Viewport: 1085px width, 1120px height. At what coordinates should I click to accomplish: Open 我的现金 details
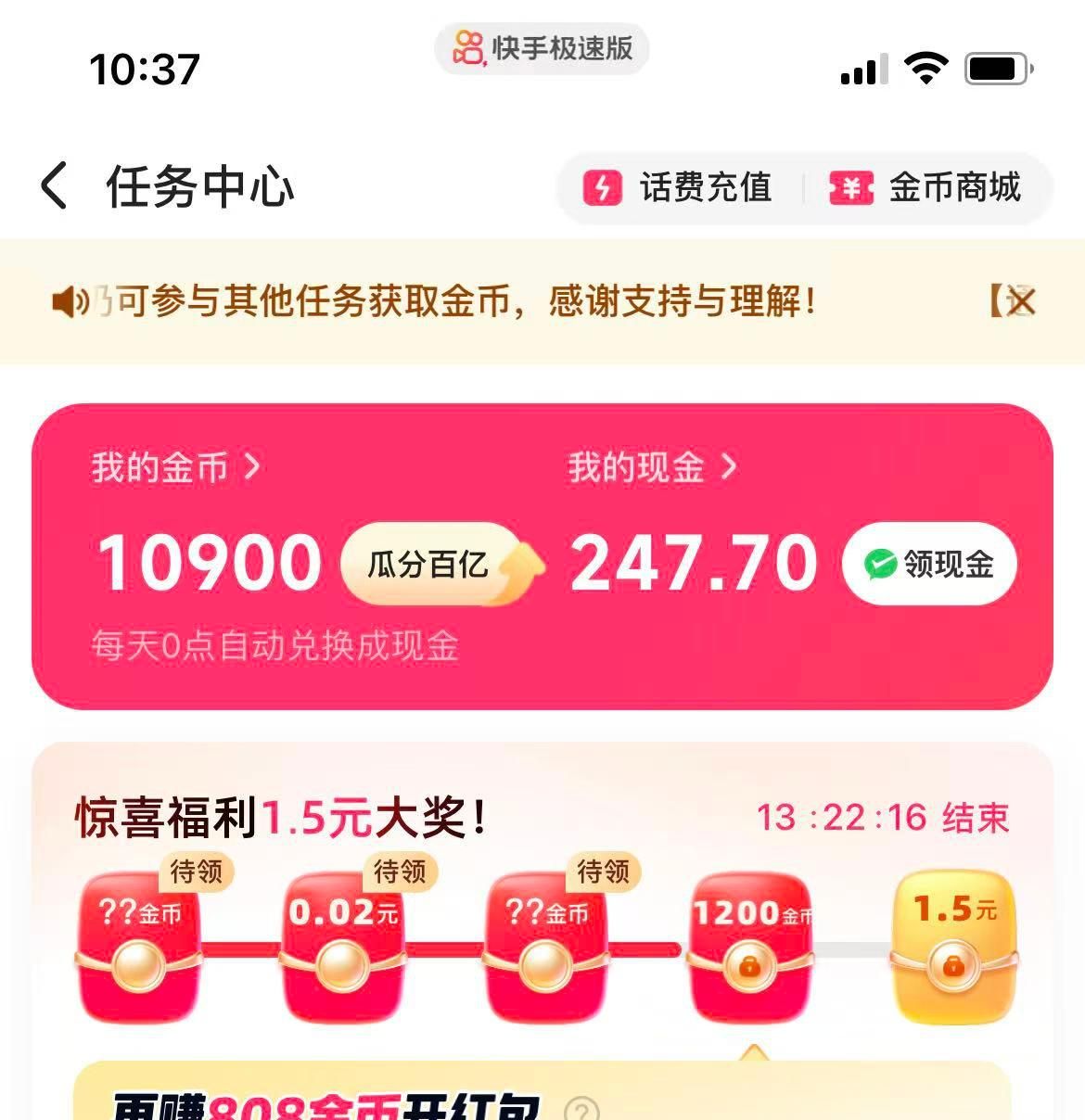(652, 467)
